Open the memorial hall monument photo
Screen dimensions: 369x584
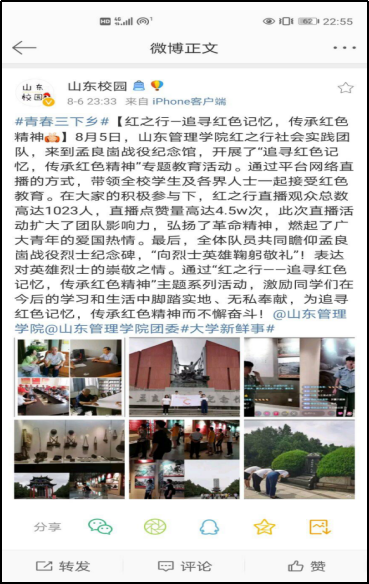[184, 377]
